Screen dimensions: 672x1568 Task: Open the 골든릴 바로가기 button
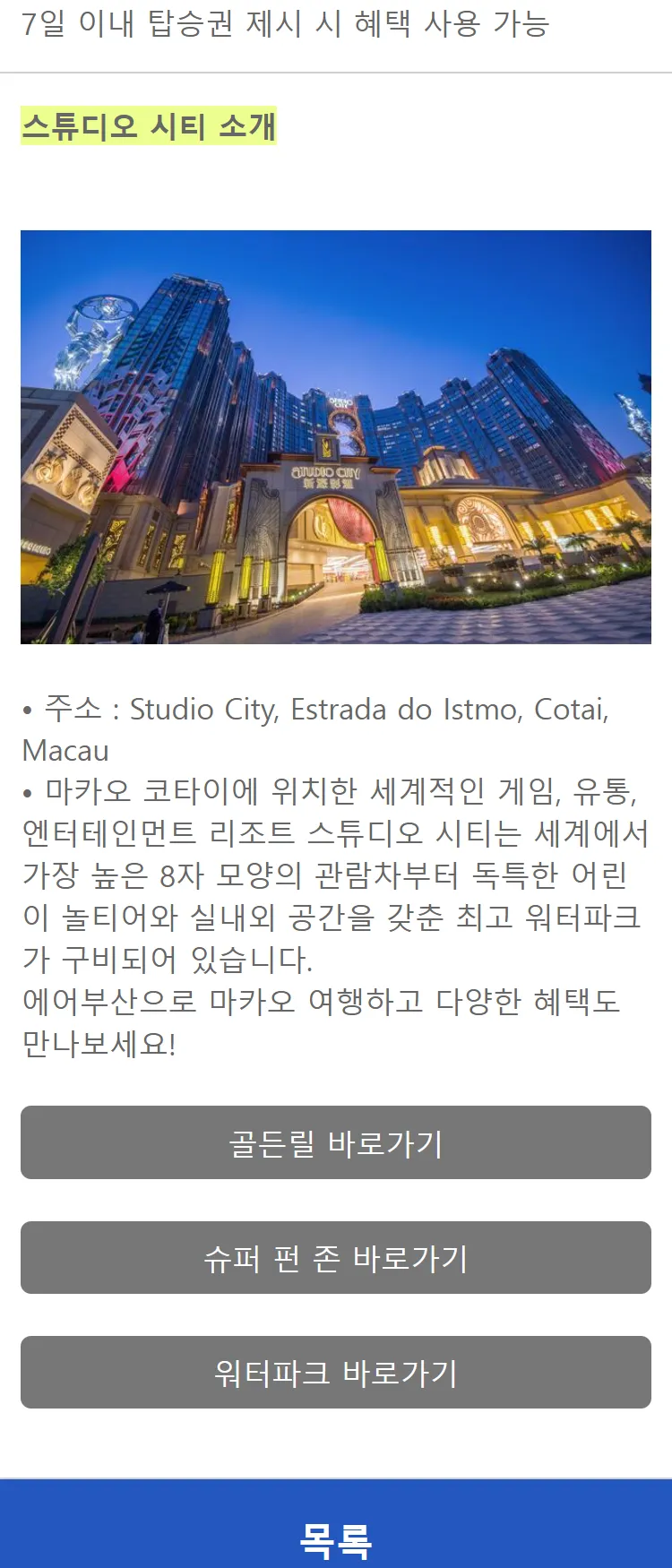pyautogui.click(x=336, y=1142)
